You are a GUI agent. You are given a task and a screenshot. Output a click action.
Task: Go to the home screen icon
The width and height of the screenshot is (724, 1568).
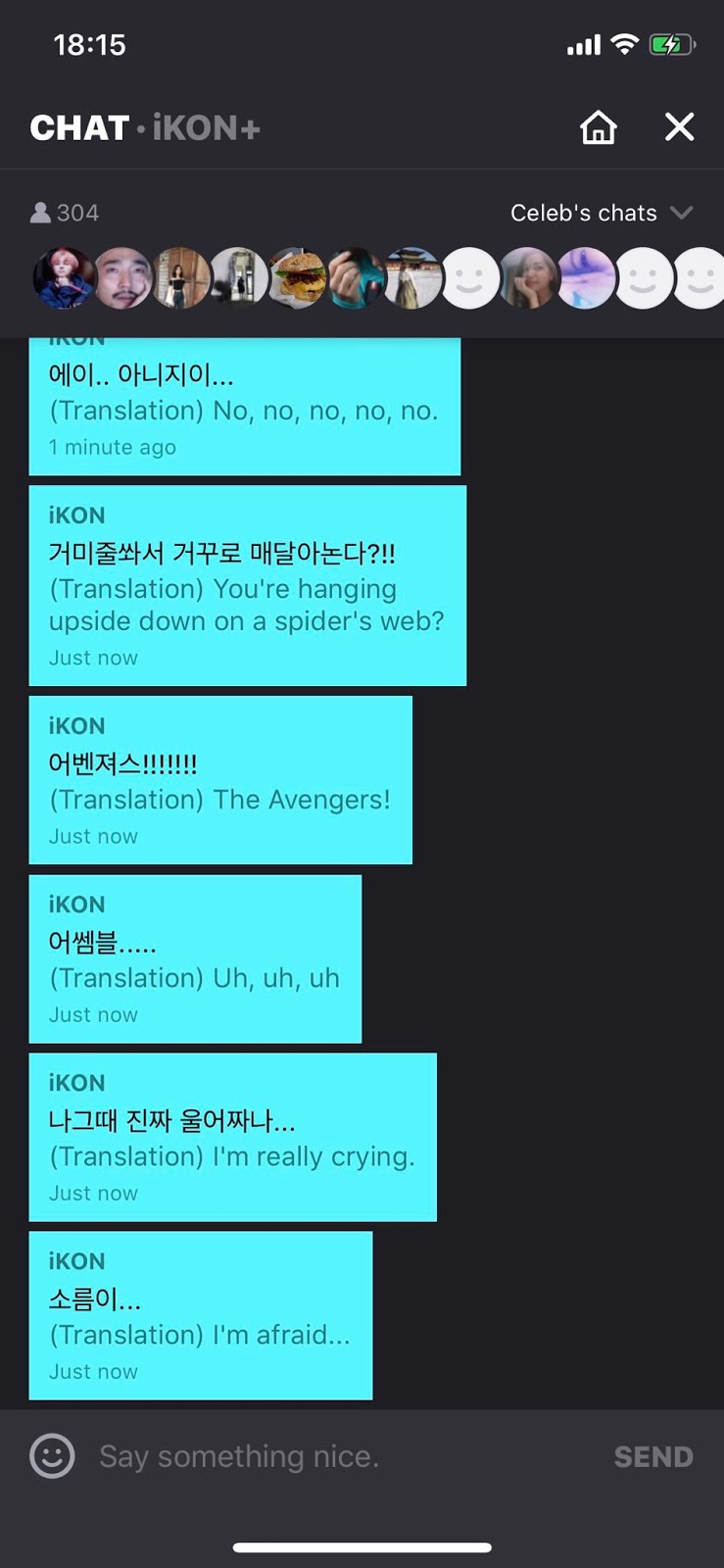pyautogui.click(x=598, y=127)
